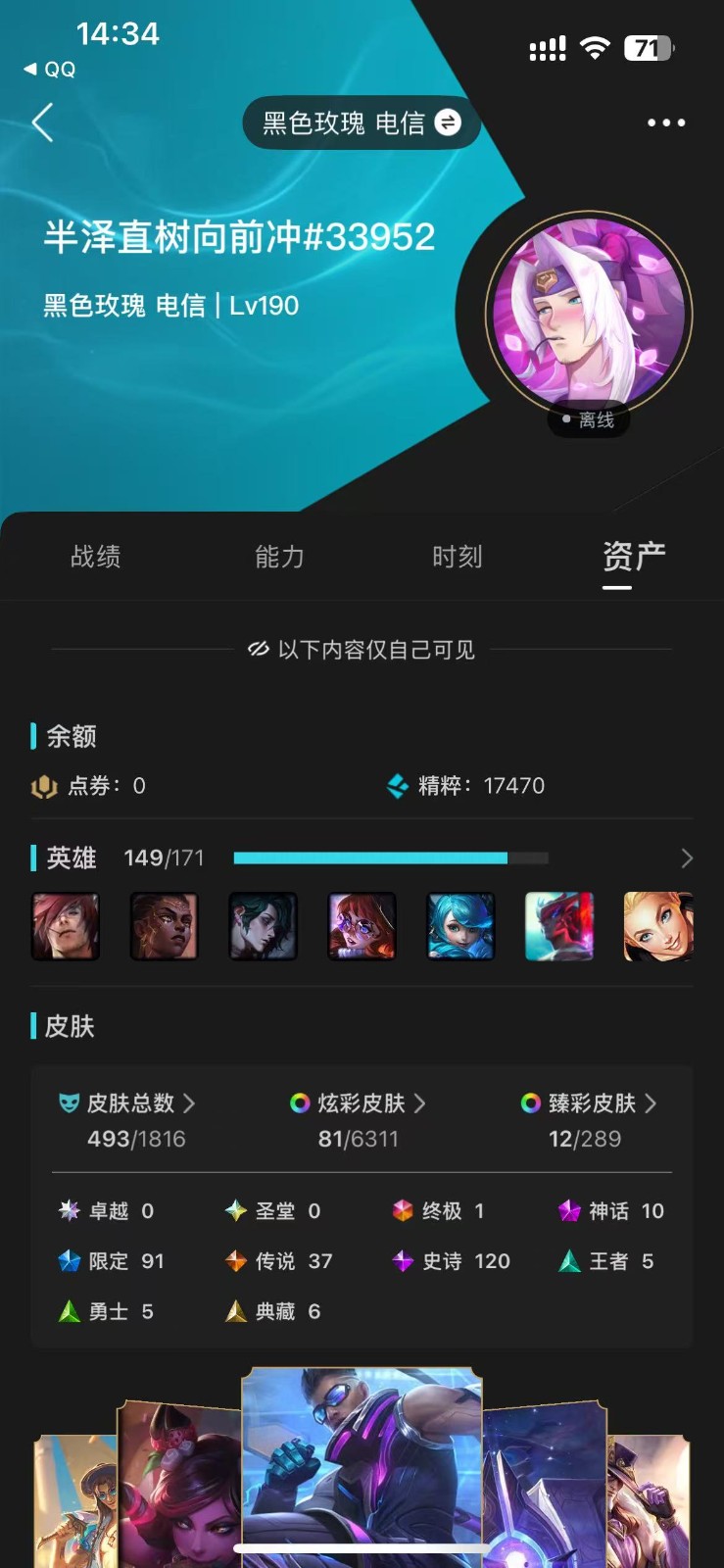This screenshot has width=724, height=1568.
Task: Go back using the top-left arrow
Action: (42, 123)
